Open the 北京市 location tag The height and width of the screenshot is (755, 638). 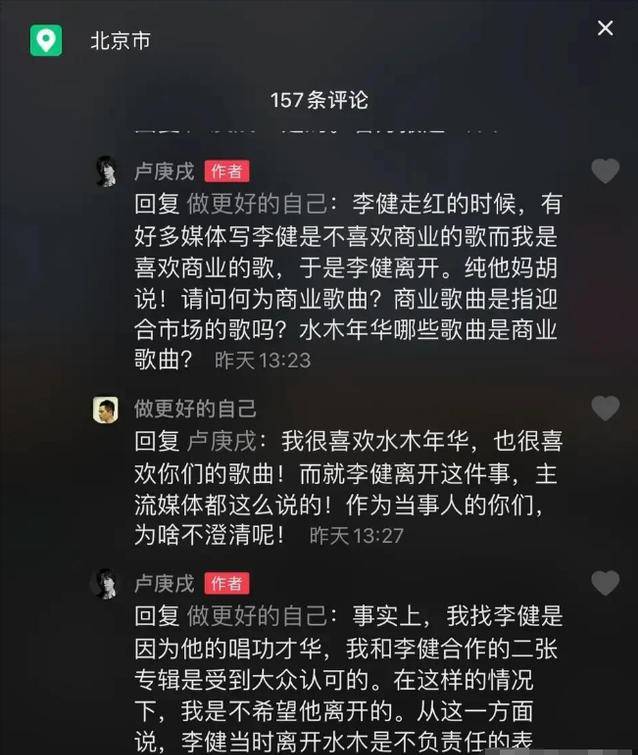click(120, 42)
